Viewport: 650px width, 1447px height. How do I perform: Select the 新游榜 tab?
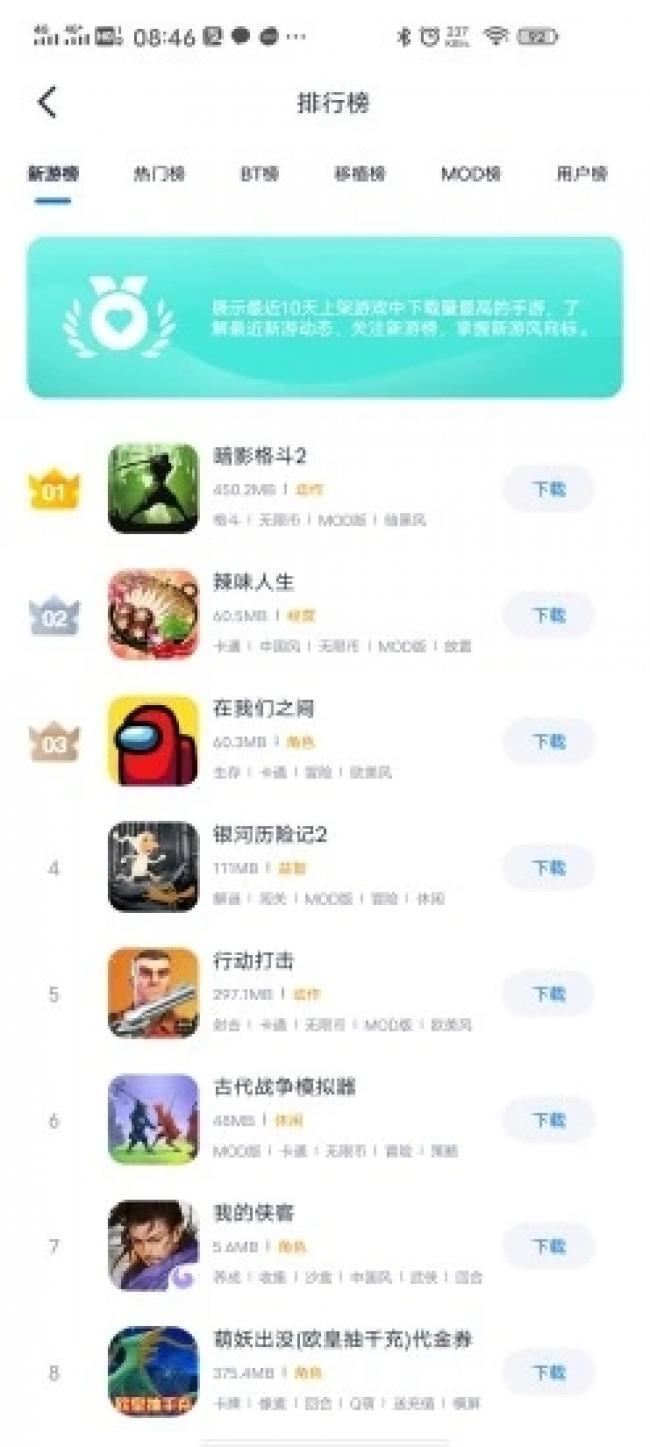click(53, 174)
